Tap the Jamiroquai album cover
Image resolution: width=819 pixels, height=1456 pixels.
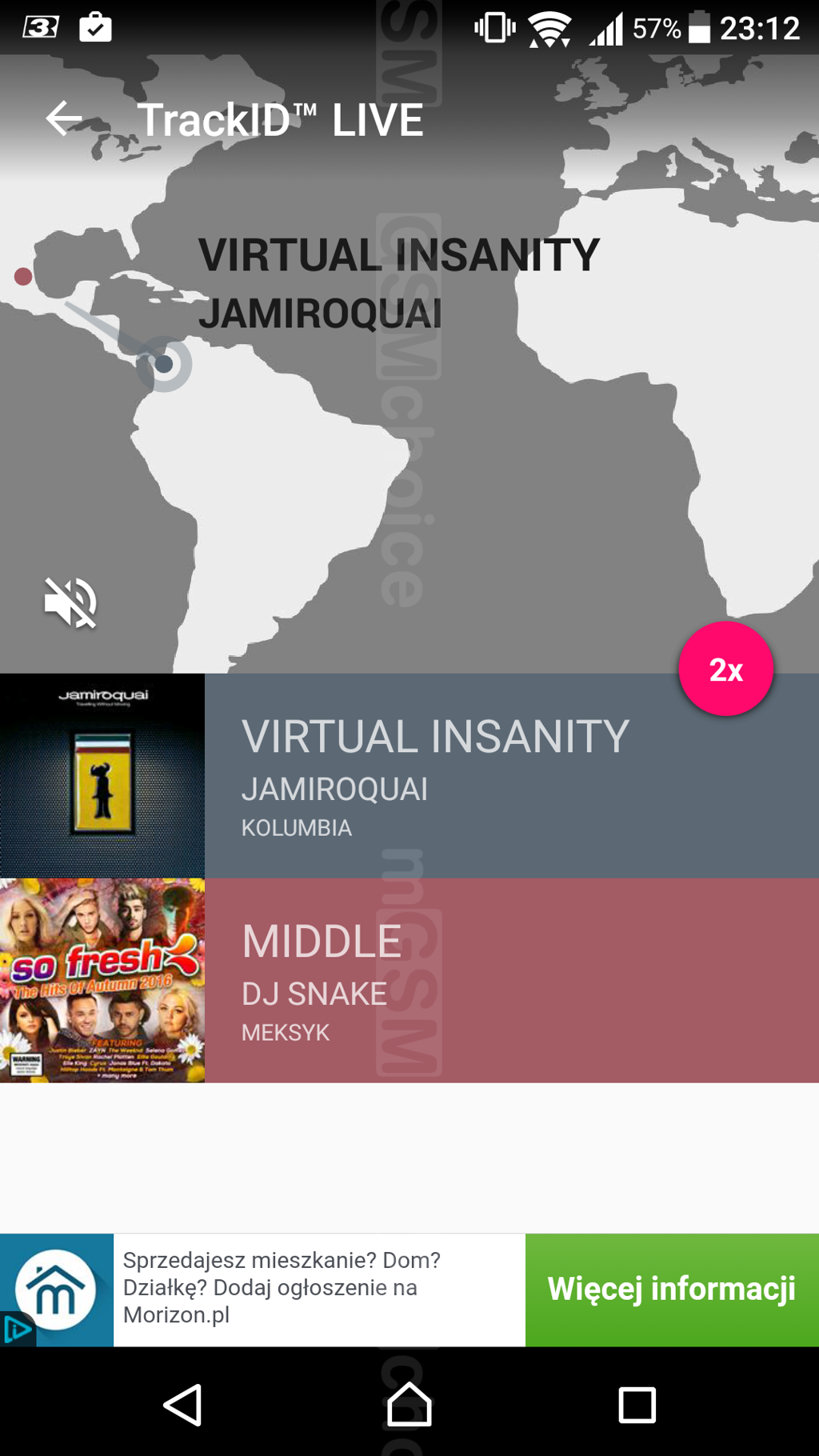point(102,775)
